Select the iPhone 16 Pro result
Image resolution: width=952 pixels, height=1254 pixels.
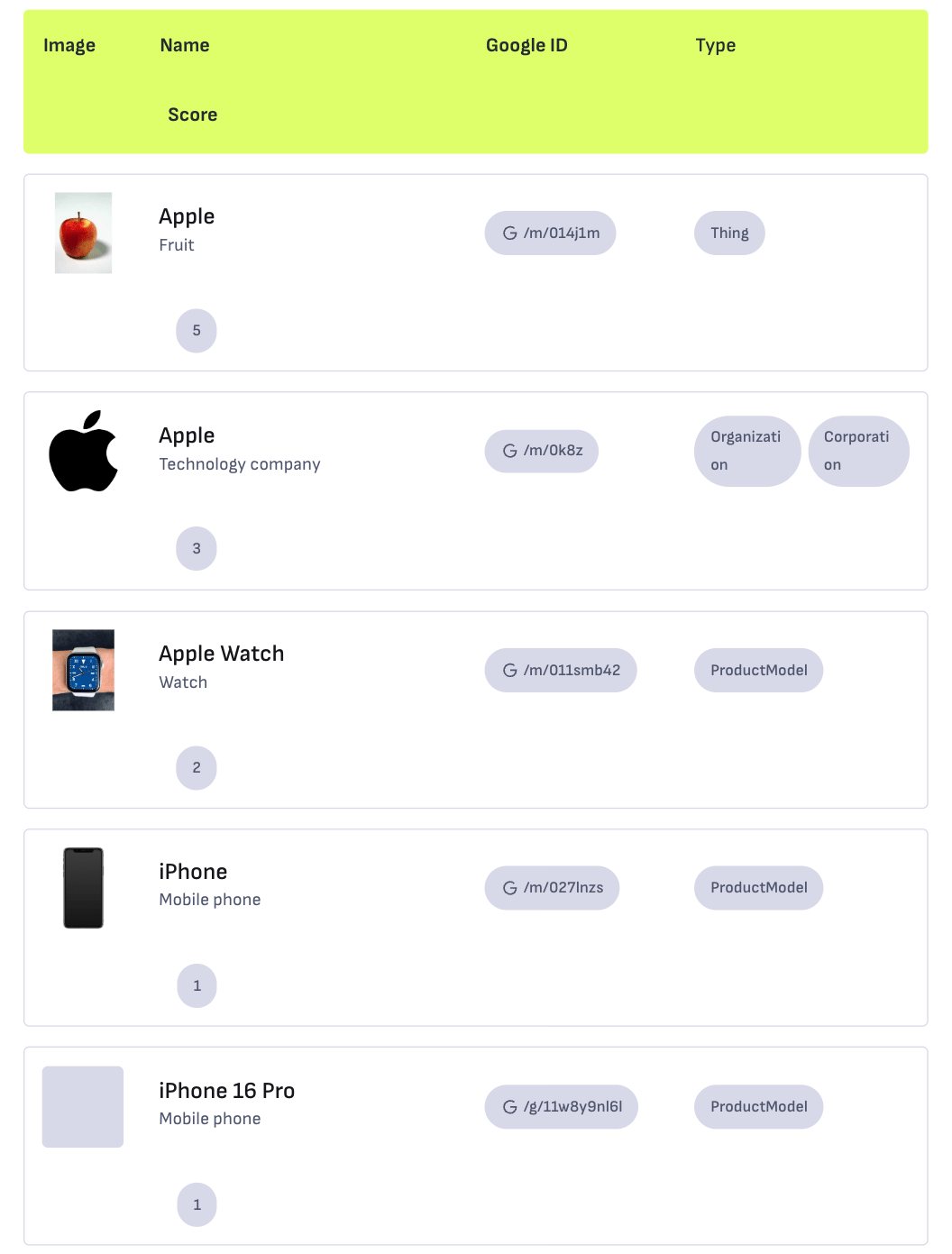(226, 1092)
